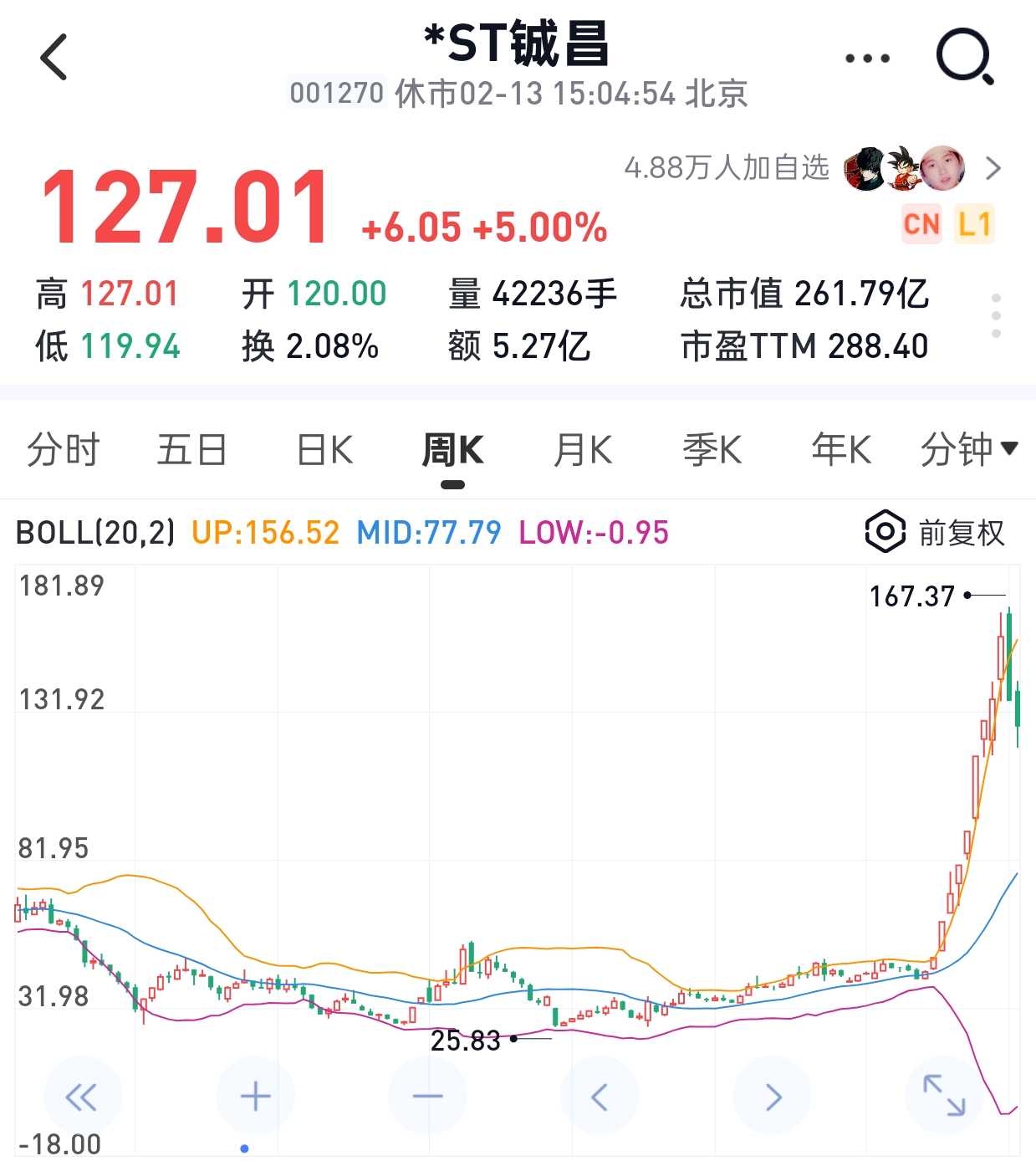Show the 季K chart tab
The height and width of the screenshot is (1161, 1036).
(712, 450)
